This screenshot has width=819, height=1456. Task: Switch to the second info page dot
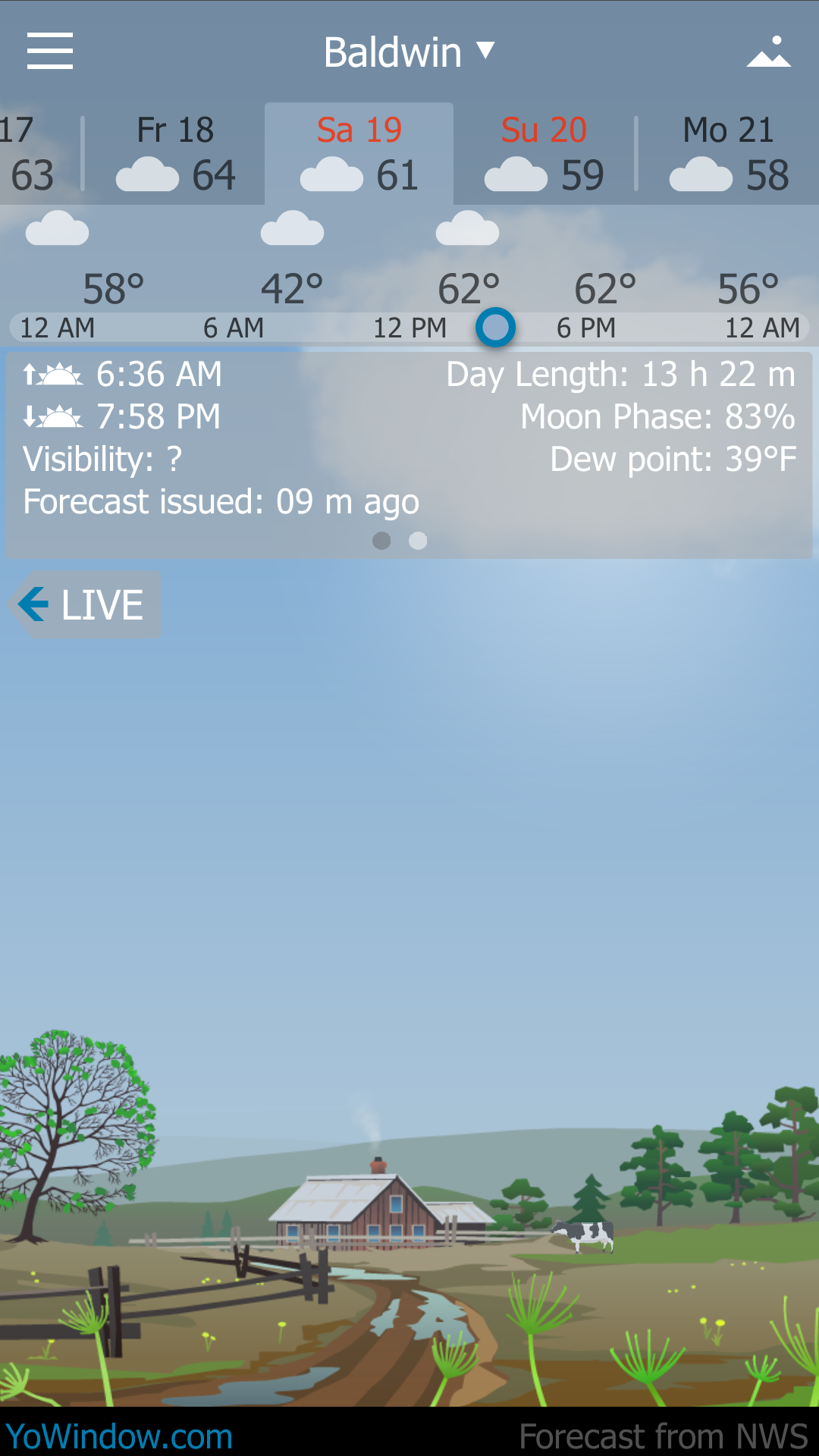(x=418, y=541)
